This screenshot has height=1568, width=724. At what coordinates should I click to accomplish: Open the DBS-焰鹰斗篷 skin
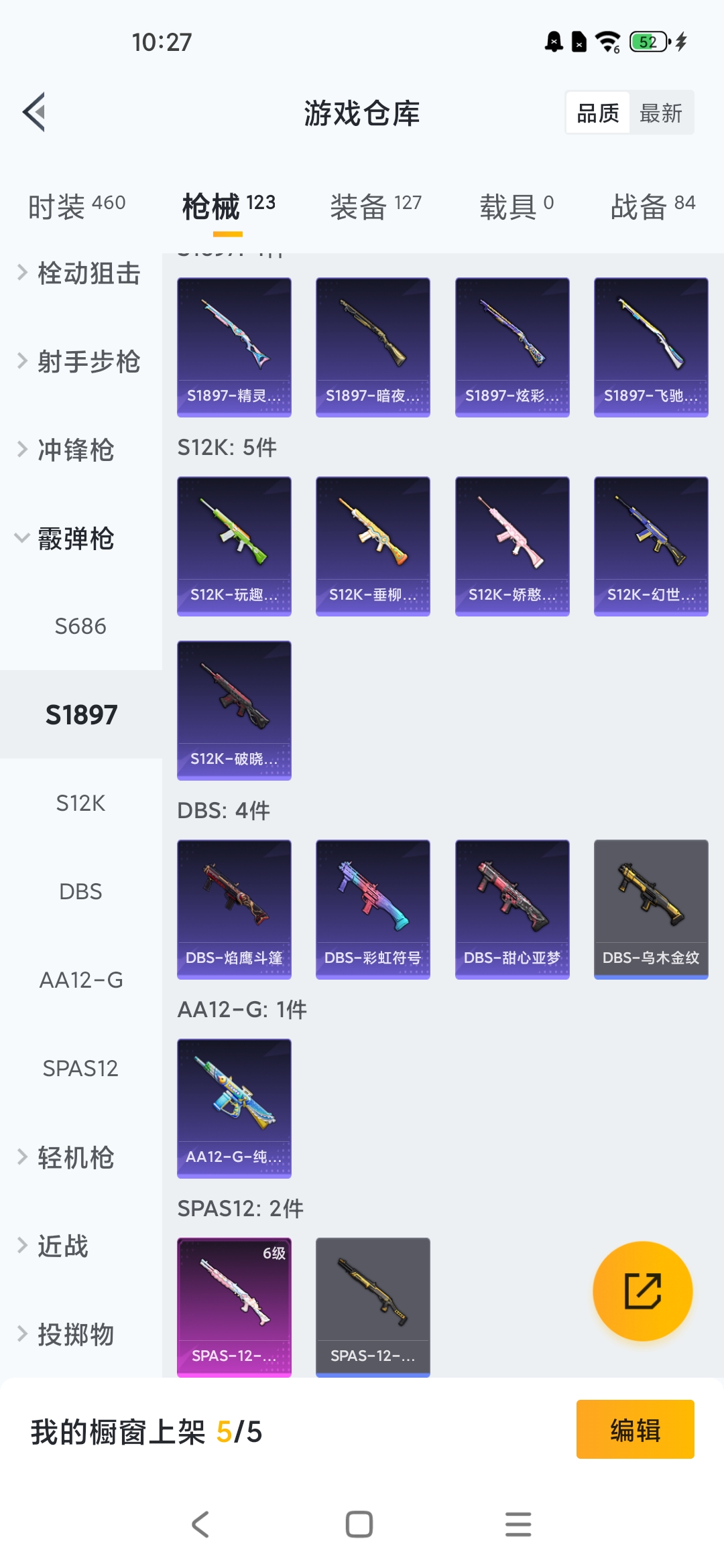[234, 909]
